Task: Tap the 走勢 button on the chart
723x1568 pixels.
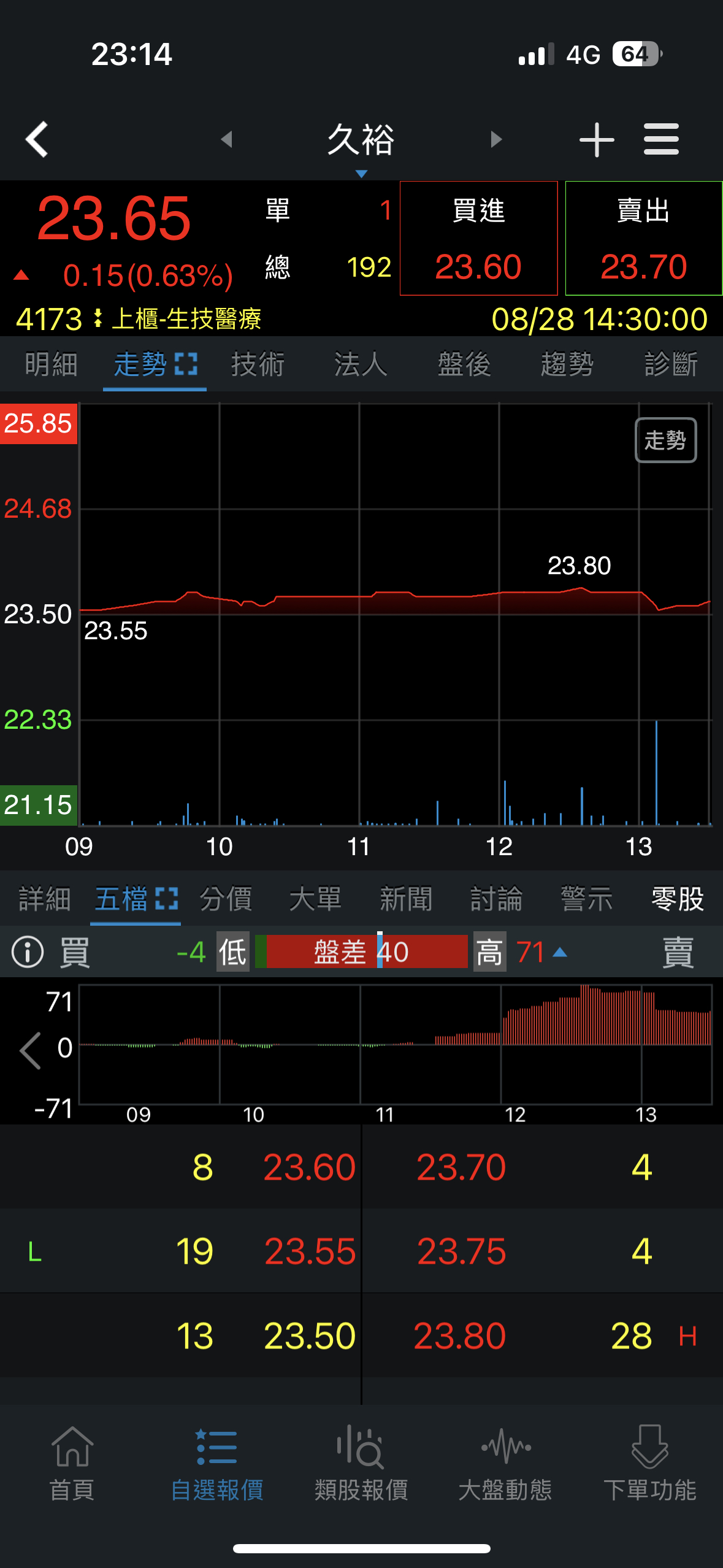Action: 665,440
